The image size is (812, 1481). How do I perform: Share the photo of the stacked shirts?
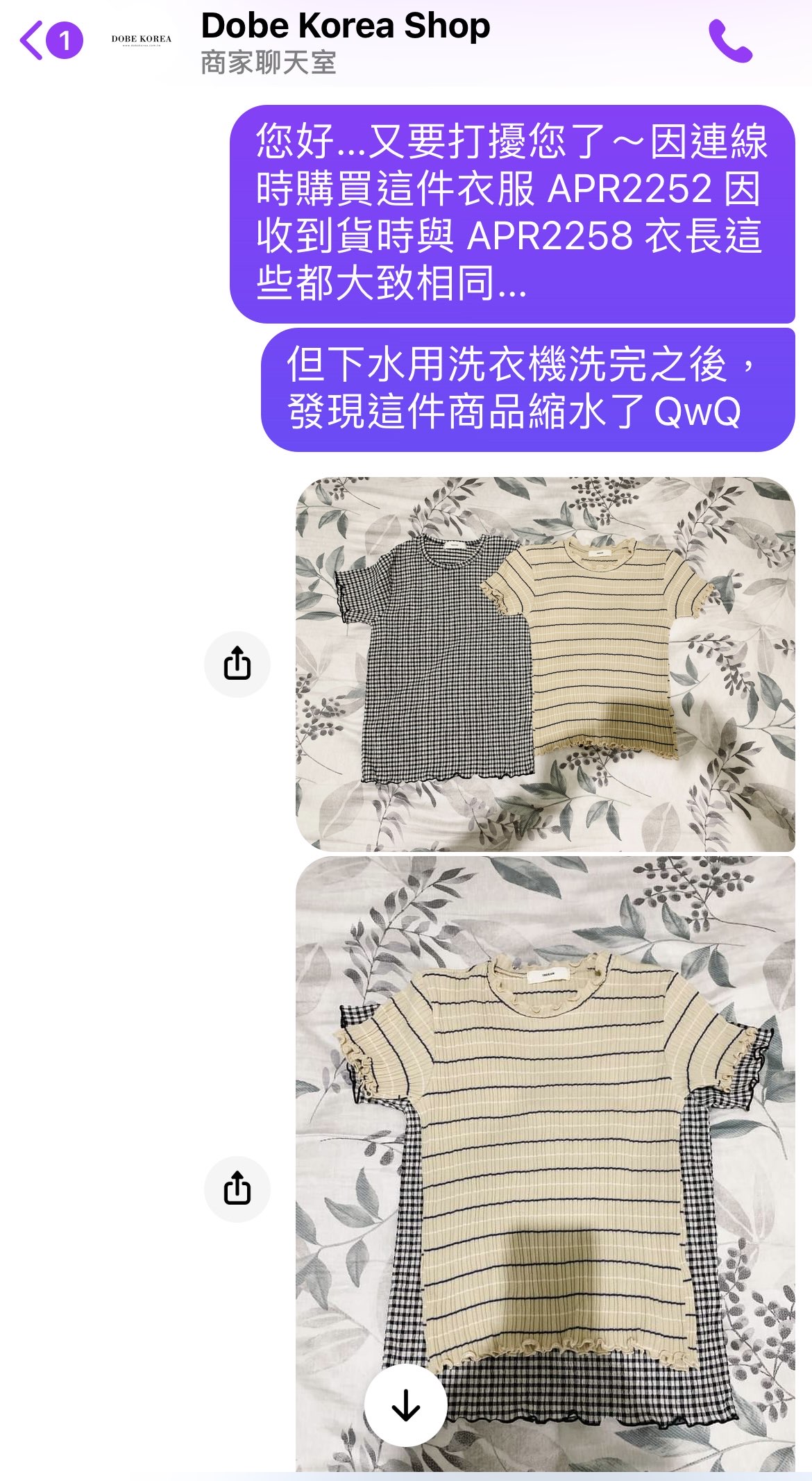coord(237,1189)
